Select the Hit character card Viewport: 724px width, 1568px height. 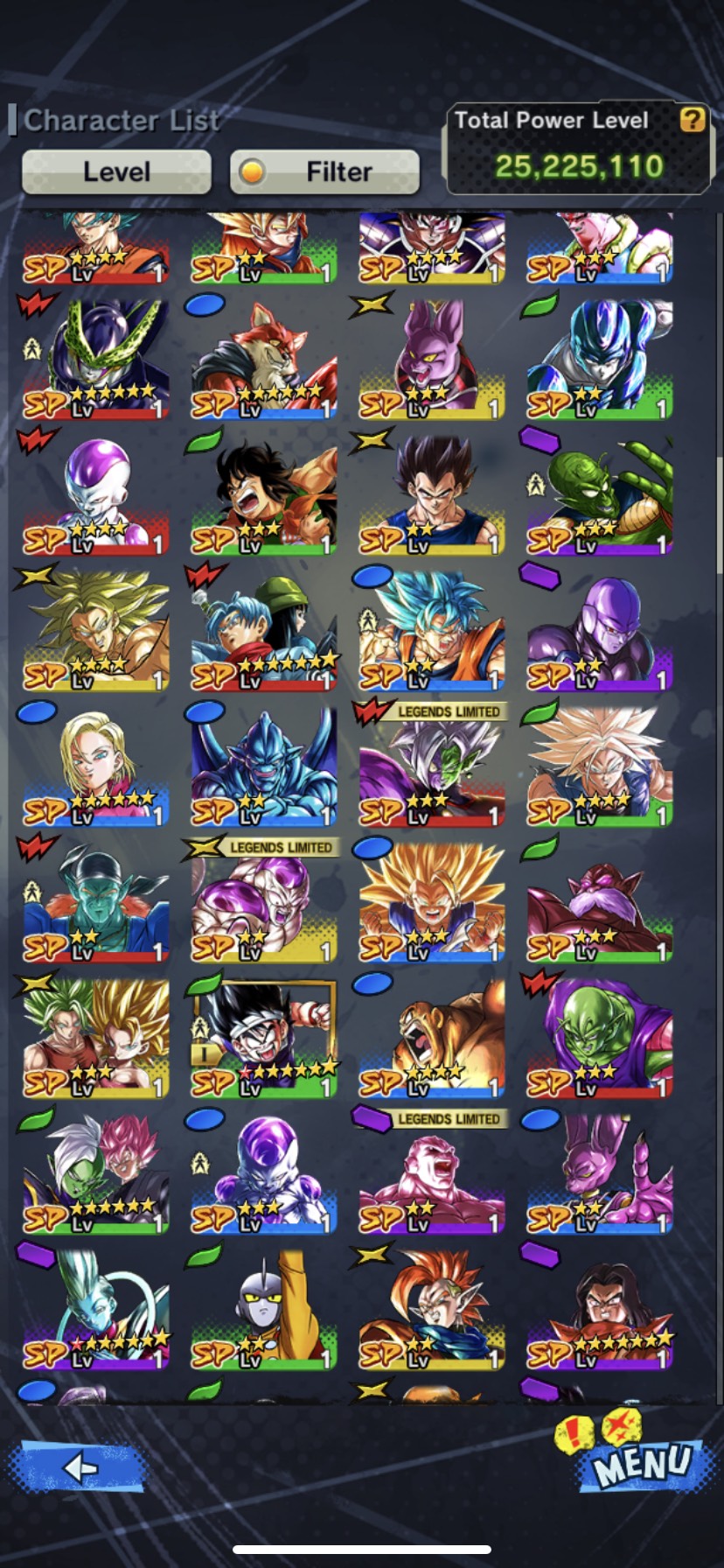pos(599,631)
